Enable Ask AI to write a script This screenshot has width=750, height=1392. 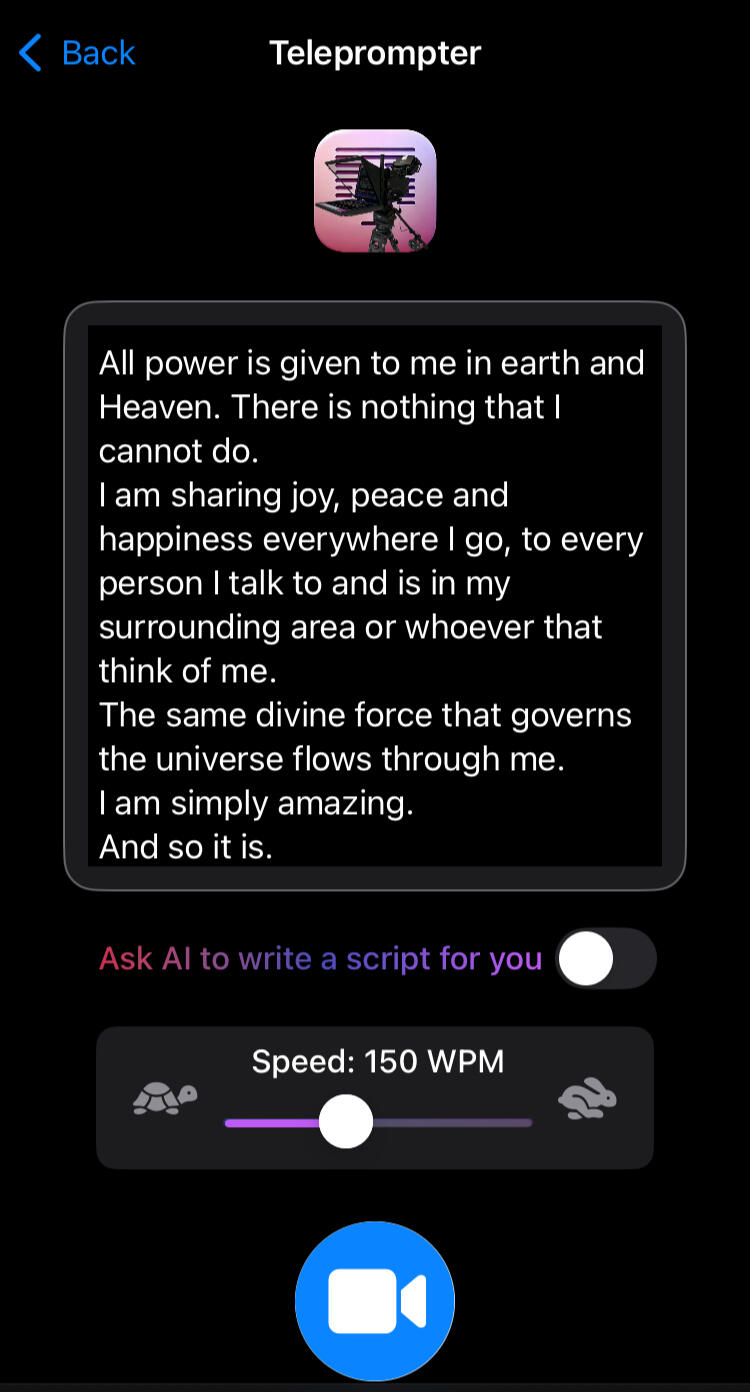point(606,959)
